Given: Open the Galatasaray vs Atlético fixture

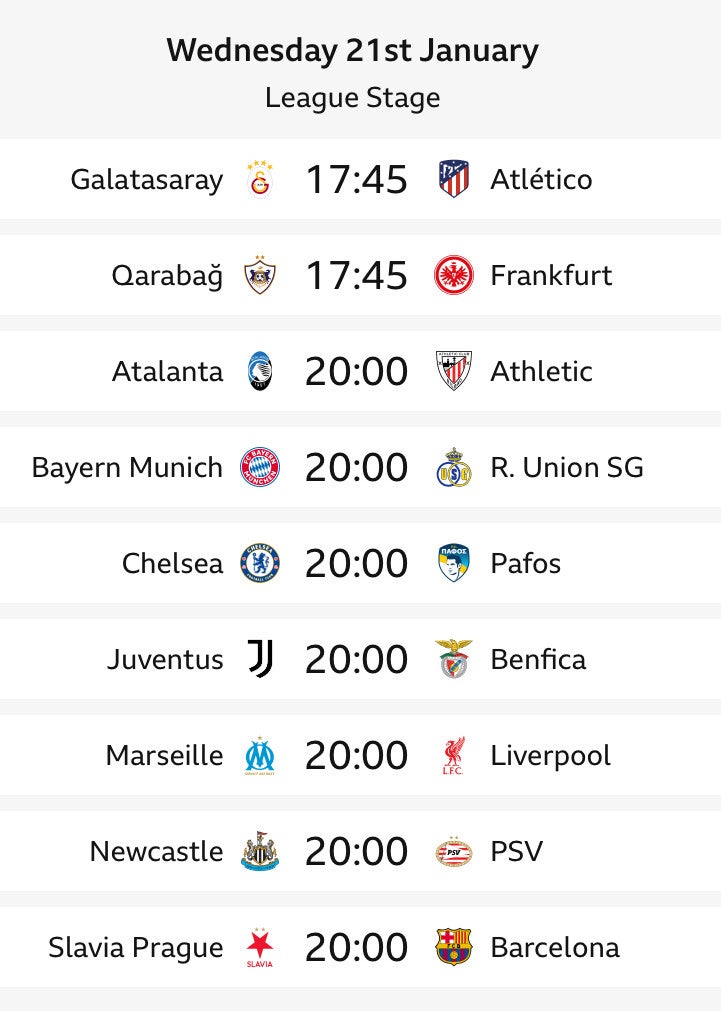Looking at the screenshot, I should click(x=360, y=179).
